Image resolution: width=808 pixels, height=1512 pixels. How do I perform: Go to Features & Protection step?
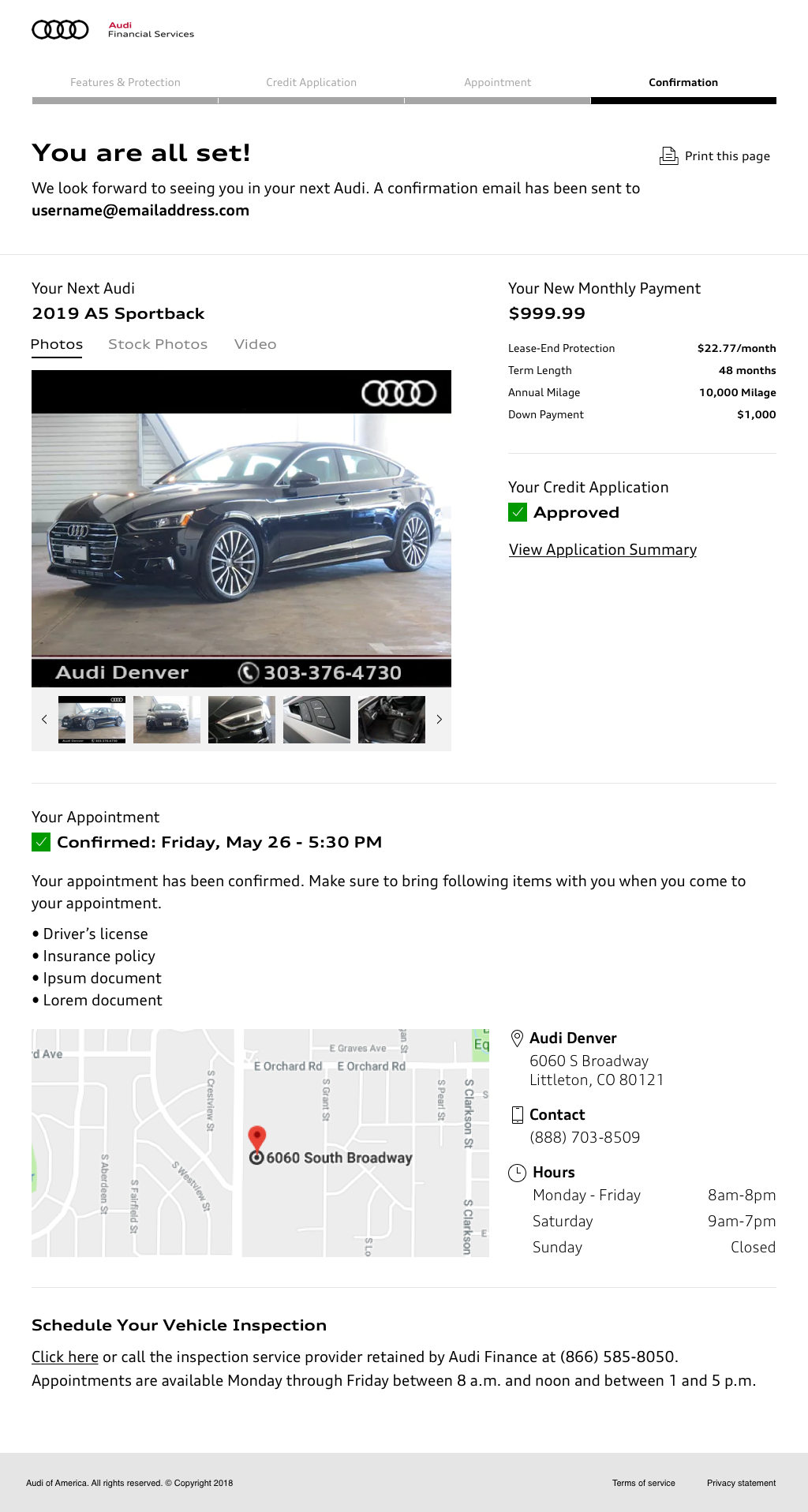[125, 83]
